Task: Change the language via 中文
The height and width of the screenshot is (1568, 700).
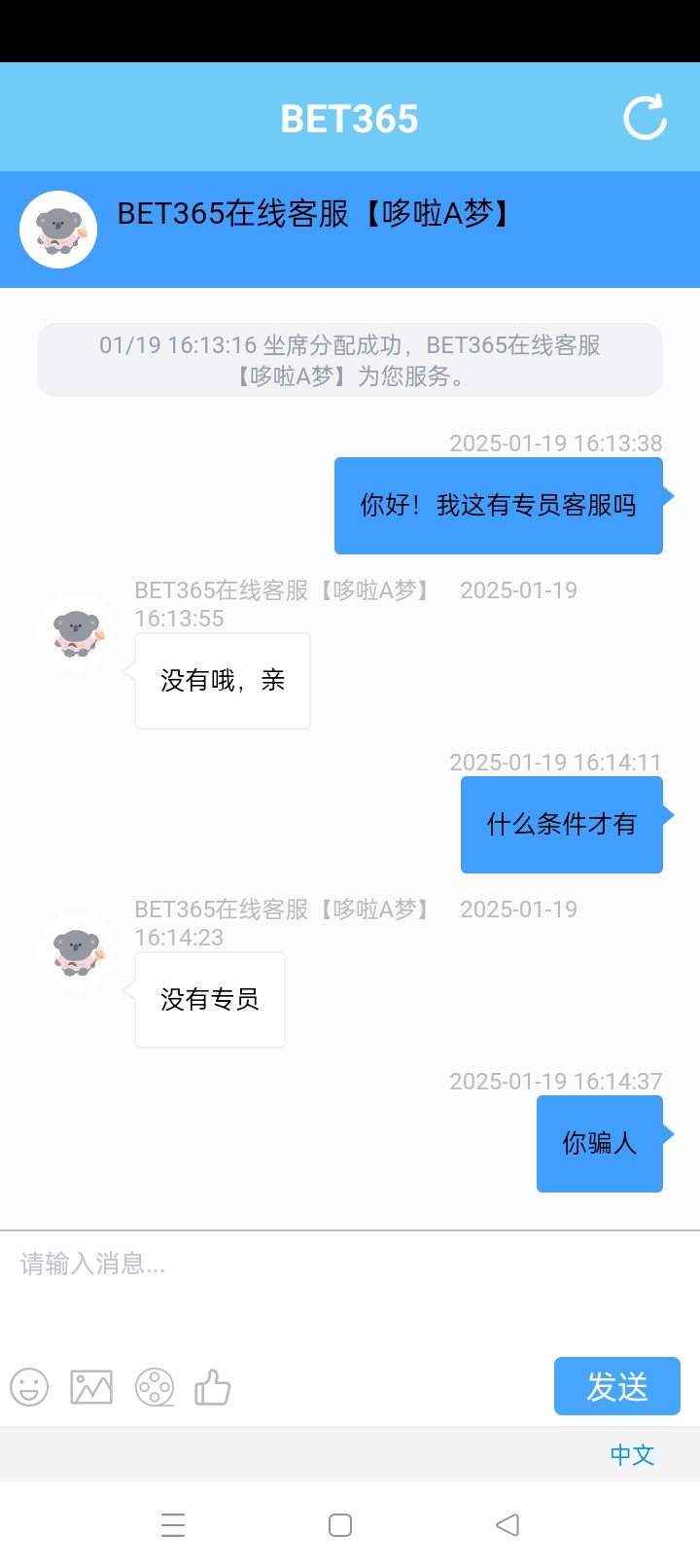Action: 632,1455
